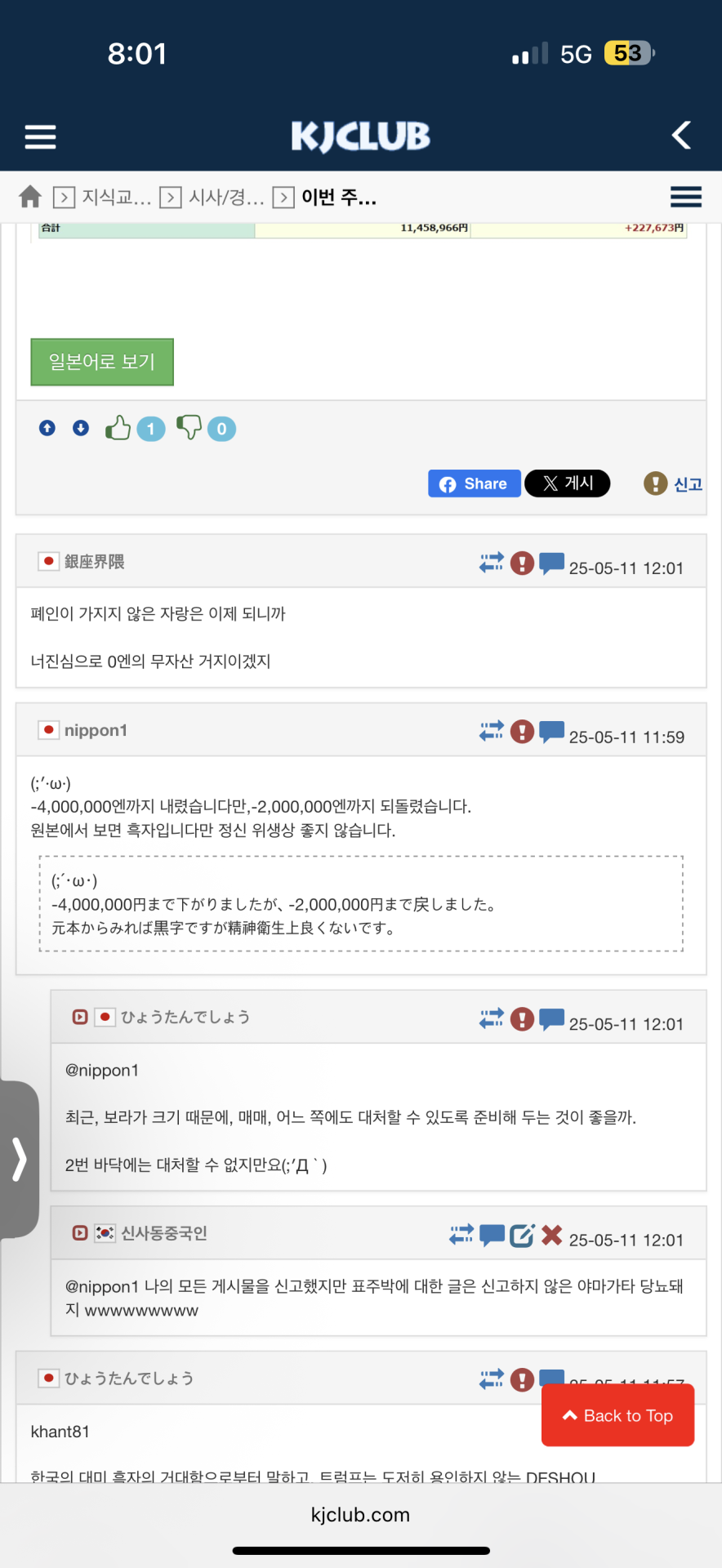Viewport: 722px width, 1568px height.
Task: Open the 지식교… breadcrumb link
Action: click(116, 197)
